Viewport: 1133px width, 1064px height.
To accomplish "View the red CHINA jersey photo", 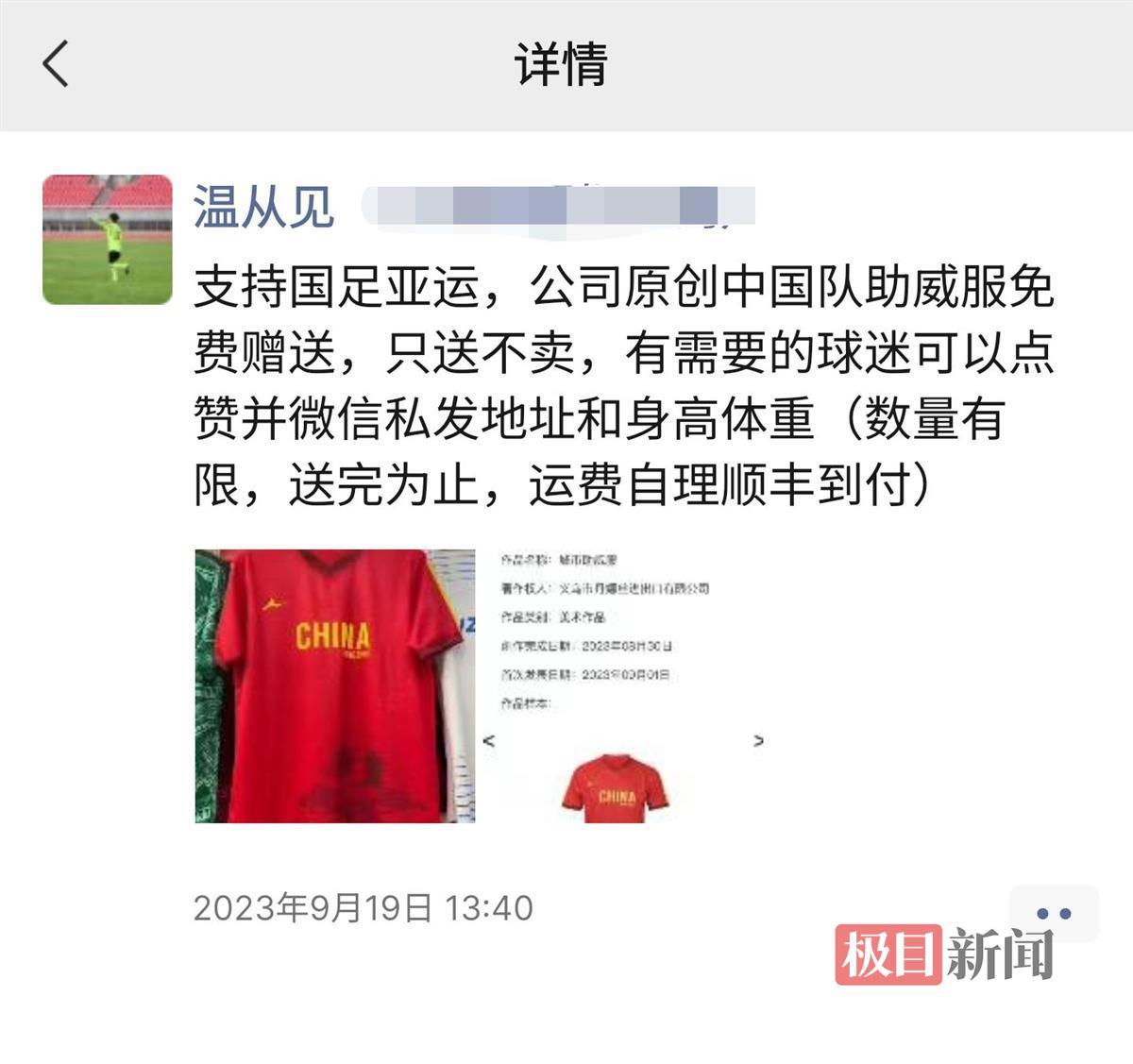I will (x=335, y=685).
